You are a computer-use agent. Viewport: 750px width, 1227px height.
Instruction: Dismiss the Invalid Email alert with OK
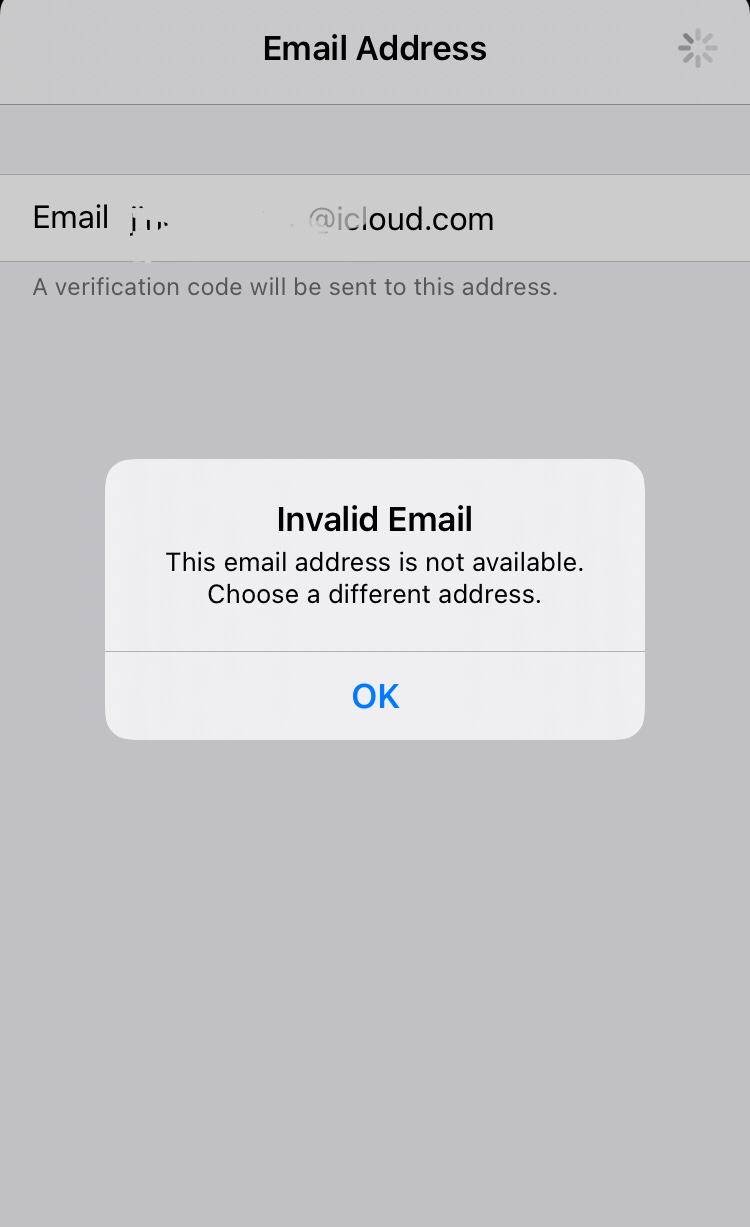(x=375, y=696)
